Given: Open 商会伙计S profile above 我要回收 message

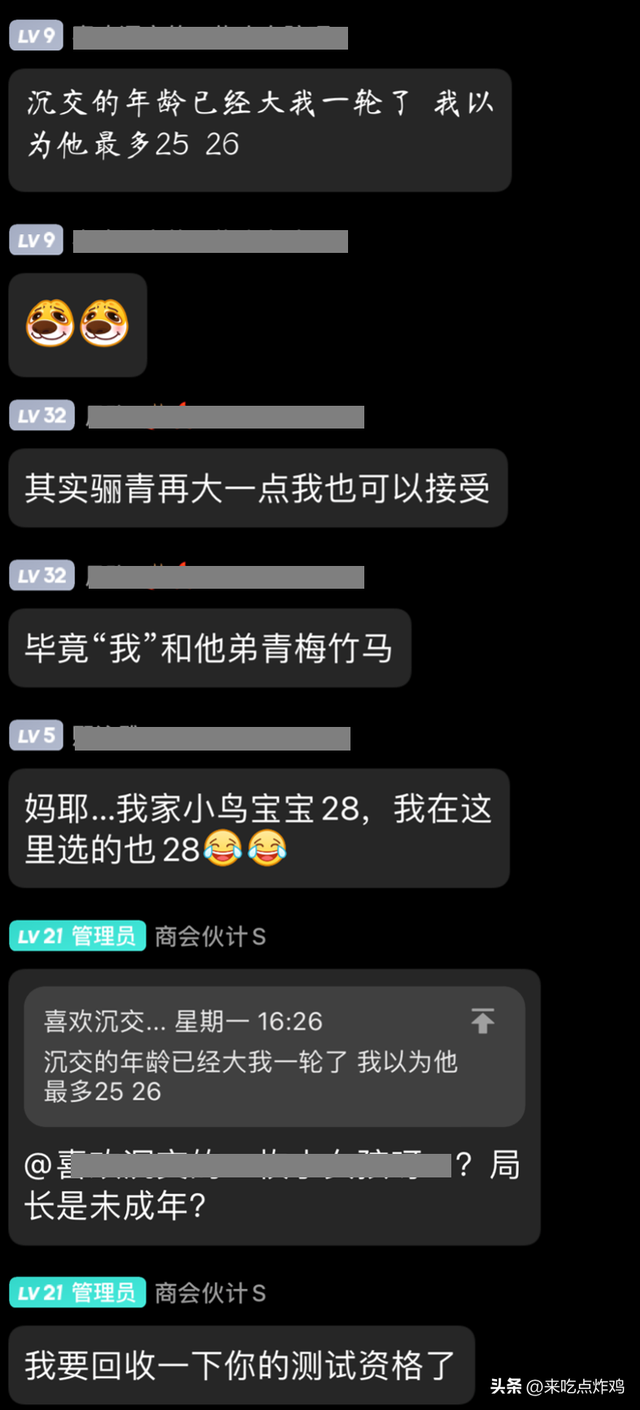Looking at the screenshot, I should pyautogui.click(x=210, y=1293).
